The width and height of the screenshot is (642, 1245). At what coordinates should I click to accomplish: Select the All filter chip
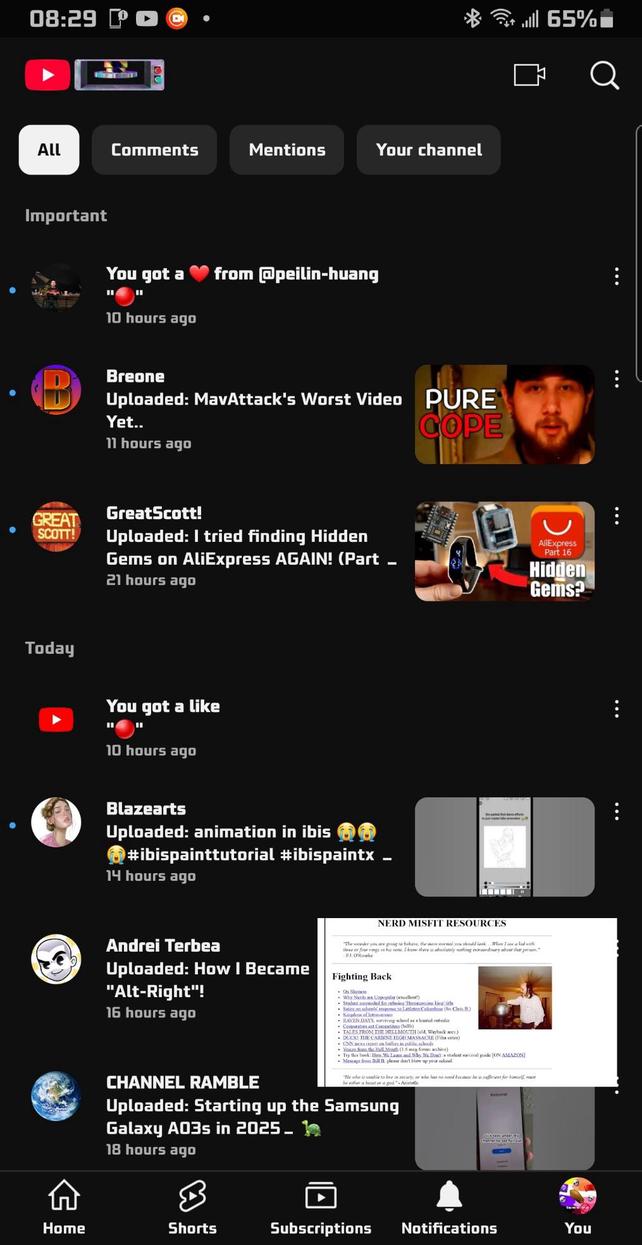(x=49, y=150)
